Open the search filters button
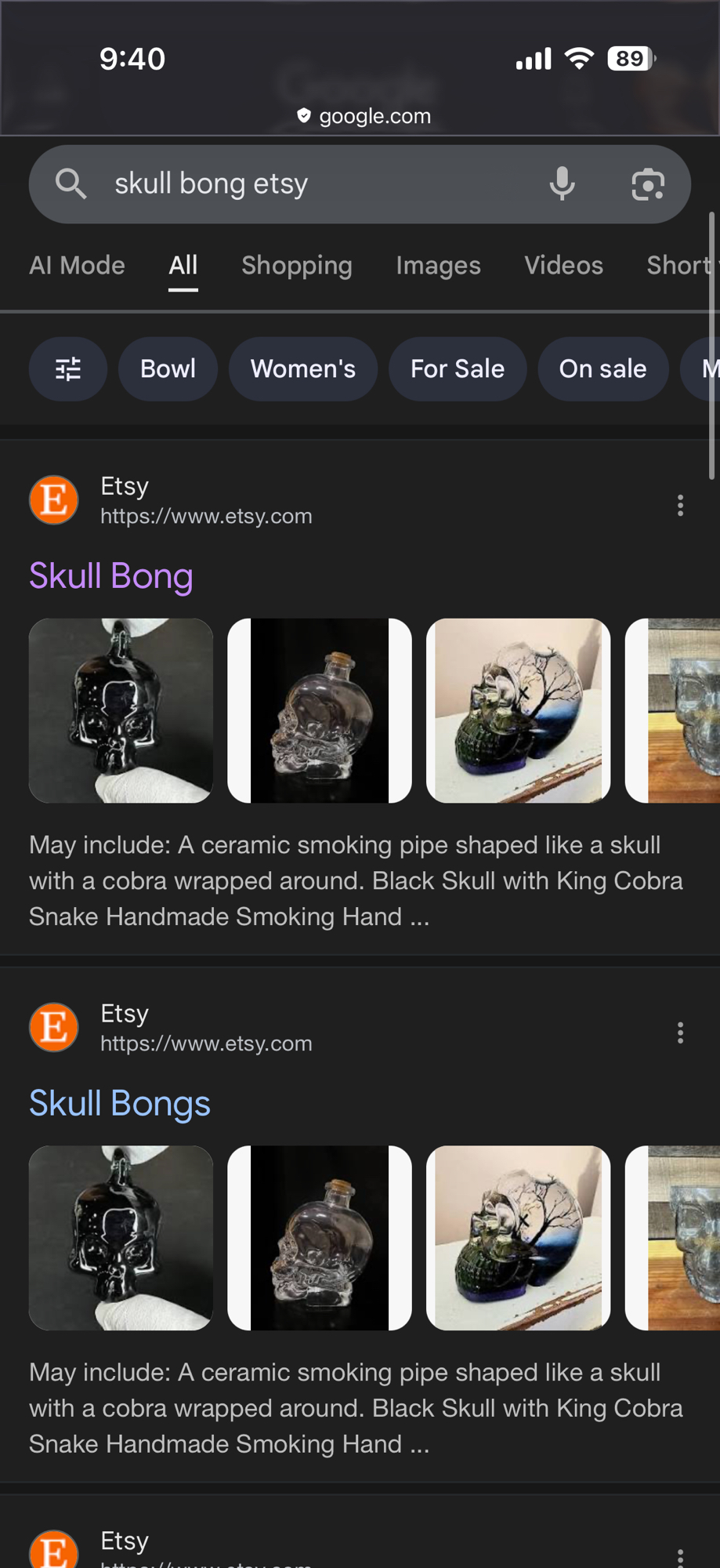720x1568 pixels. tap(68, 369)
